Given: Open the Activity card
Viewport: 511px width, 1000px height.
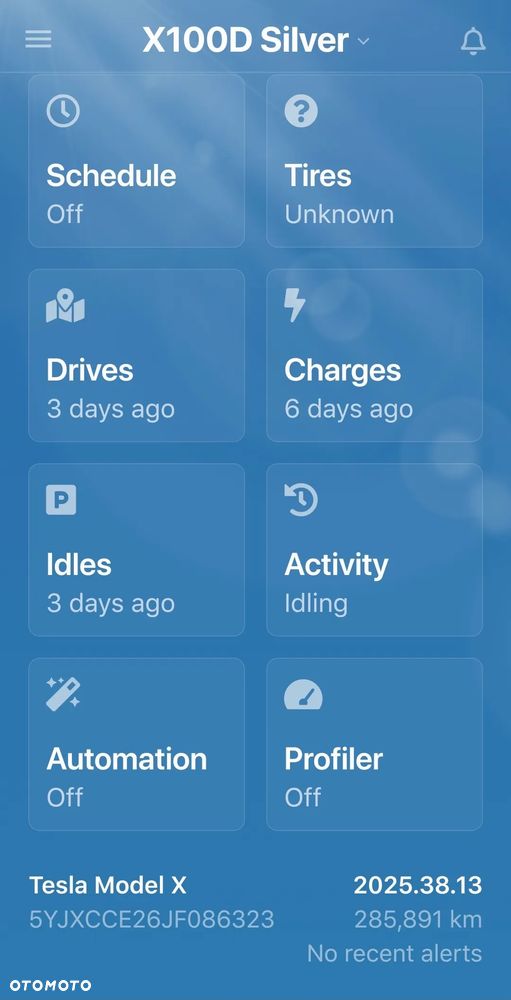Looking at the screenshot, I should pos(374,550).
